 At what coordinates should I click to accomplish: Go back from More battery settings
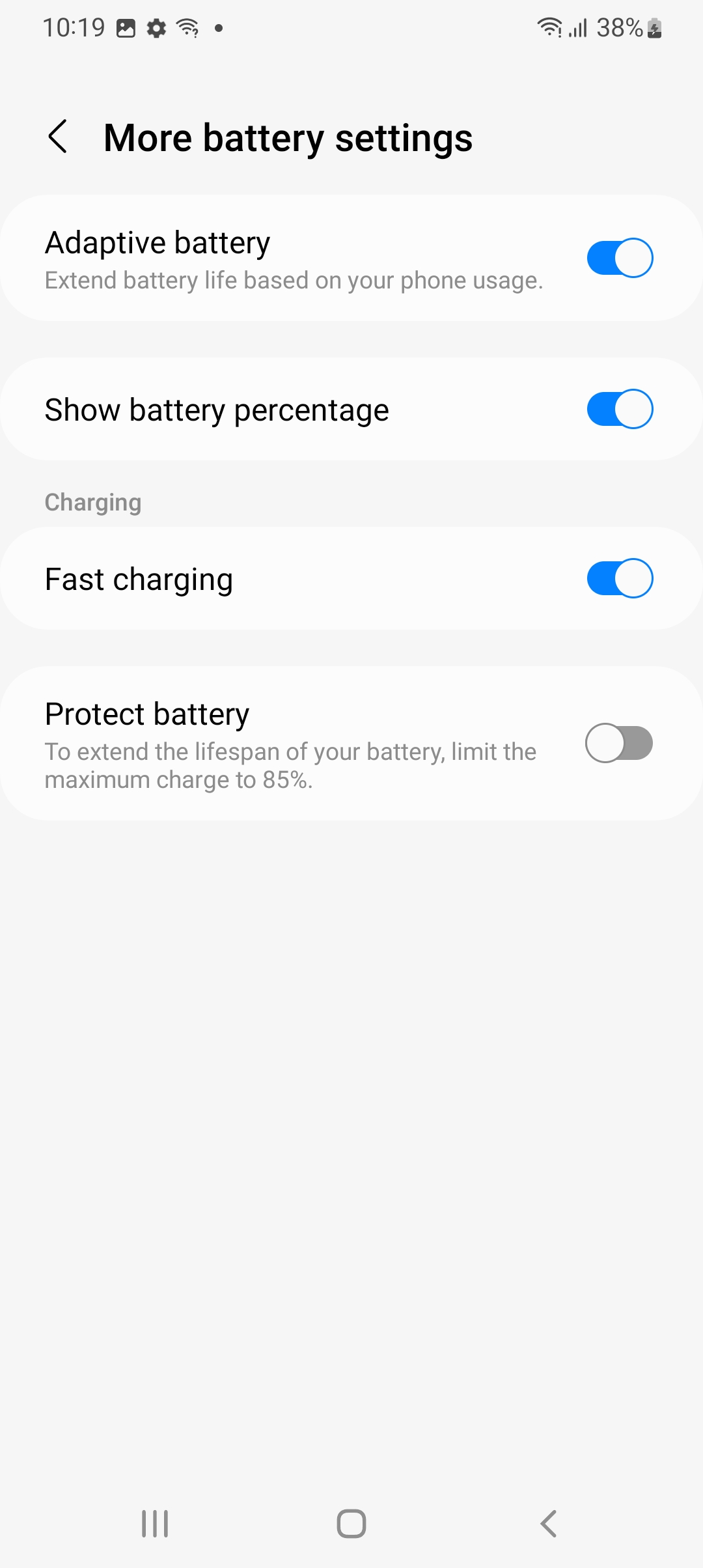(58, 137)
